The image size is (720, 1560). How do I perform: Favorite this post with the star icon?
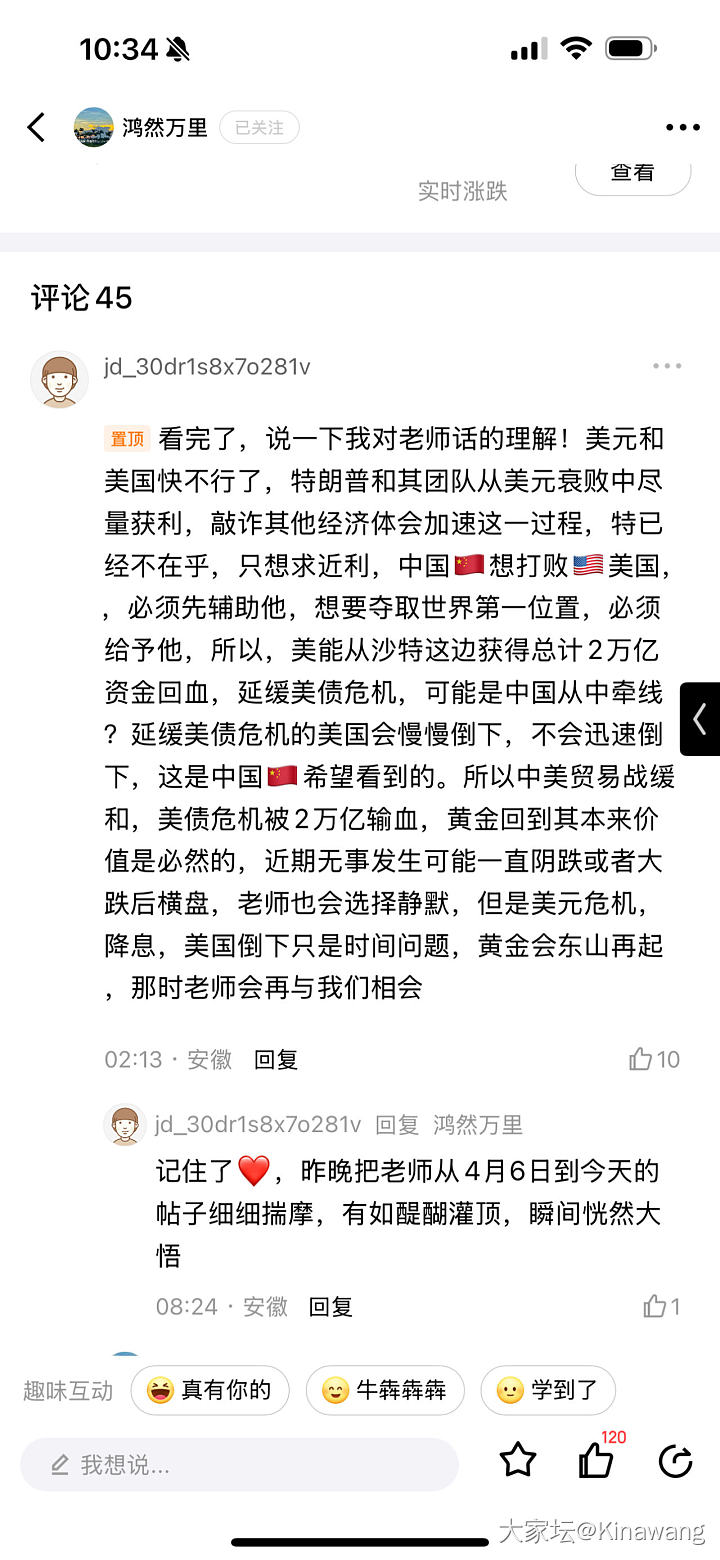pos(518,1461)
